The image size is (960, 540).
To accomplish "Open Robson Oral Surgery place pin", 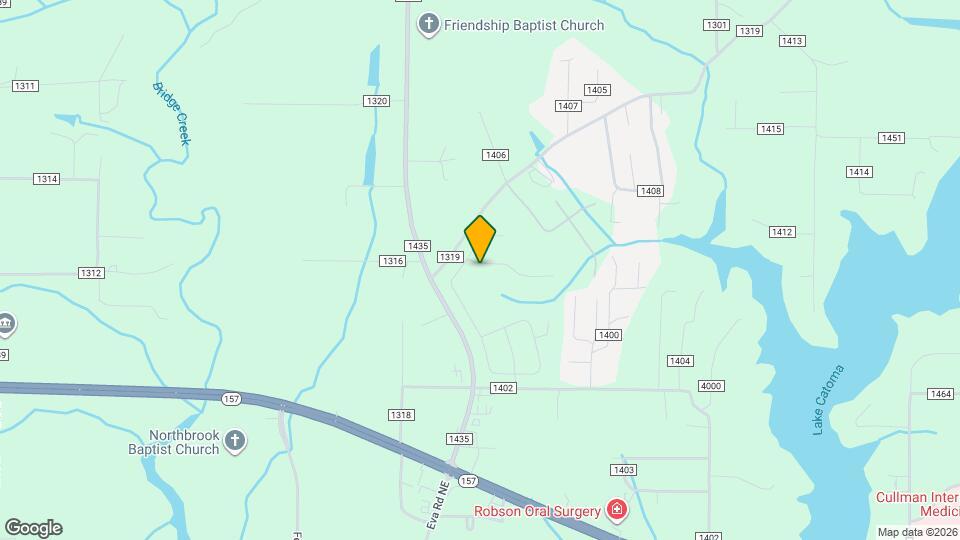I will [x=617, y=511].
